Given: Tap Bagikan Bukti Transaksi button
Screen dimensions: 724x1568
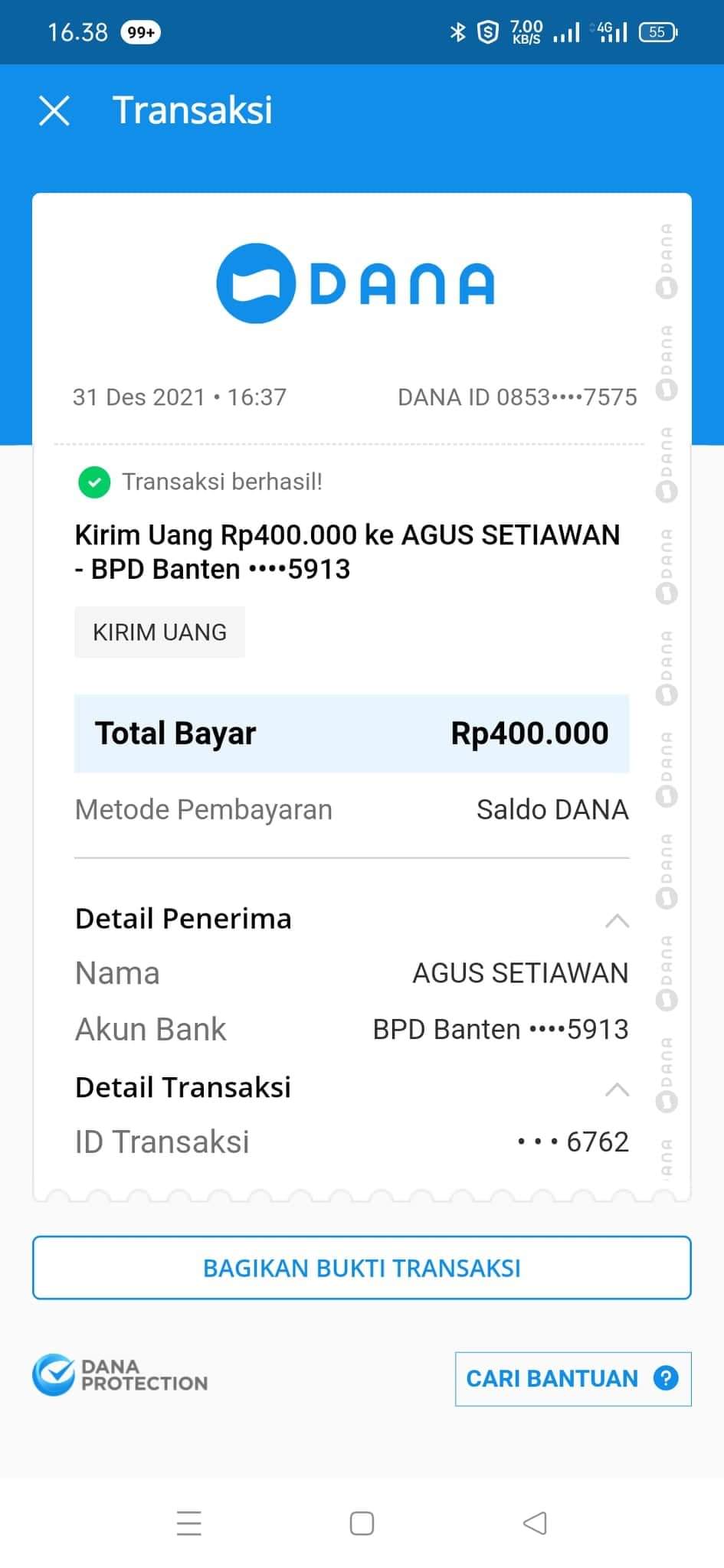Looking at the screenshot, I should point(362,1268).
